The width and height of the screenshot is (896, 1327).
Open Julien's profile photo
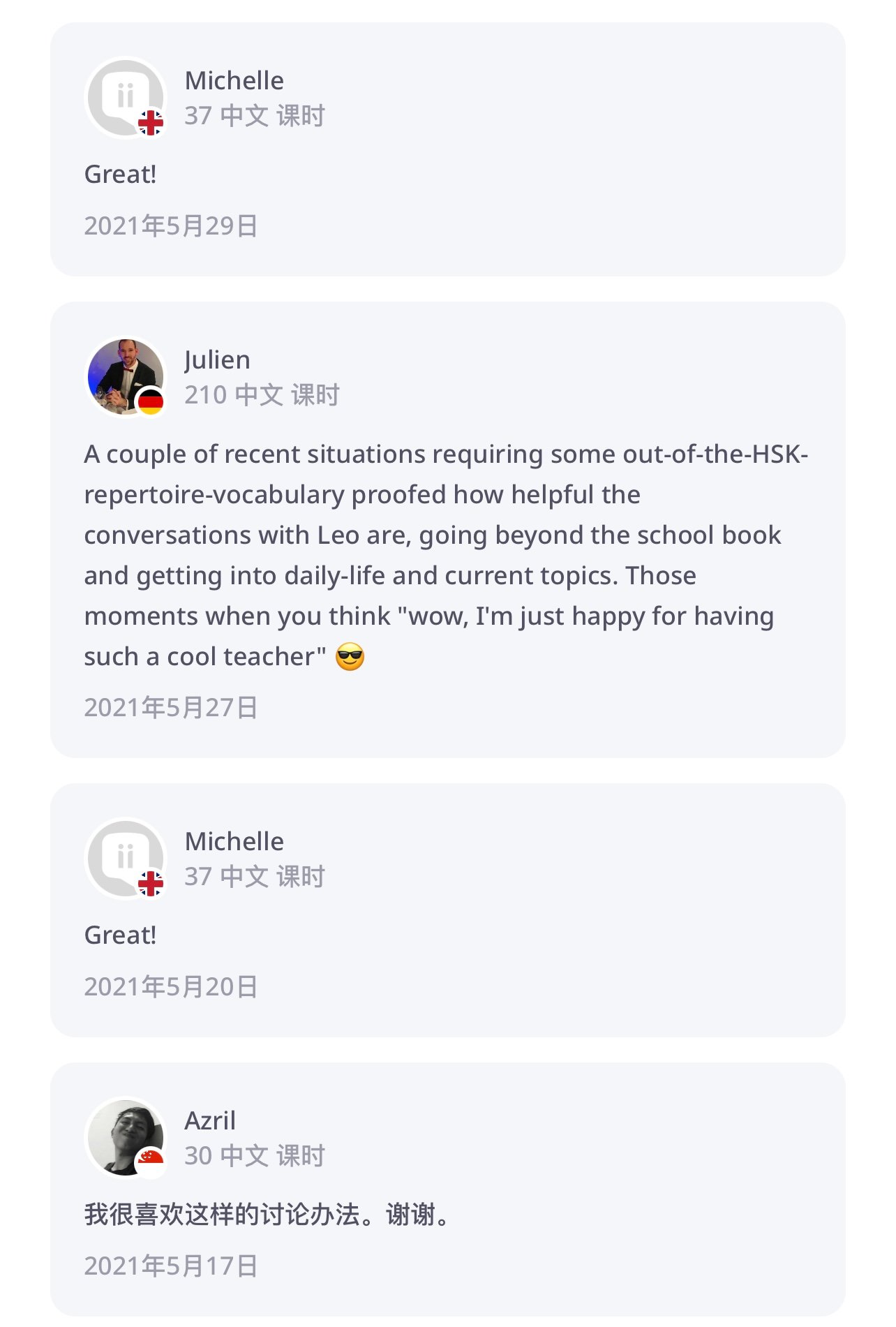coord(126,377)
